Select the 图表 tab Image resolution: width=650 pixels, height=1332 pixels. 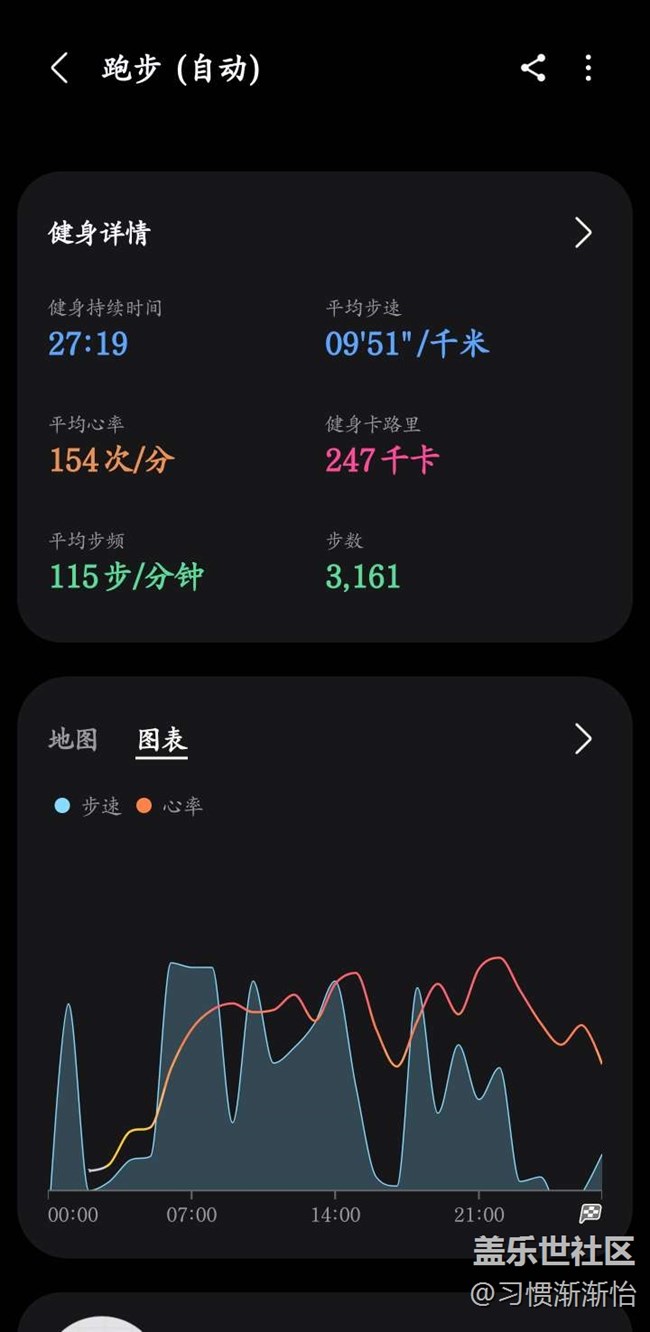click(x=162, y=740)
